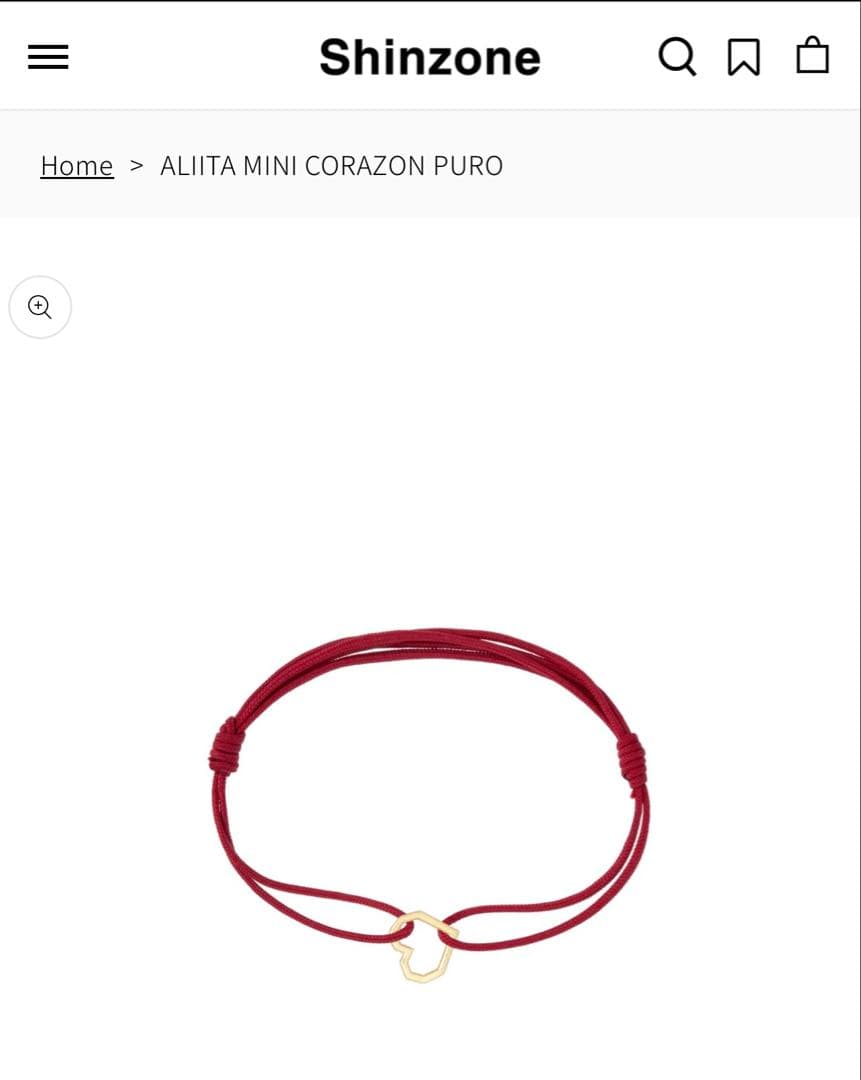Zoom into the product image
This screenshot has width=861, height=1080.
pyautogui.click(x=40, y=307)
